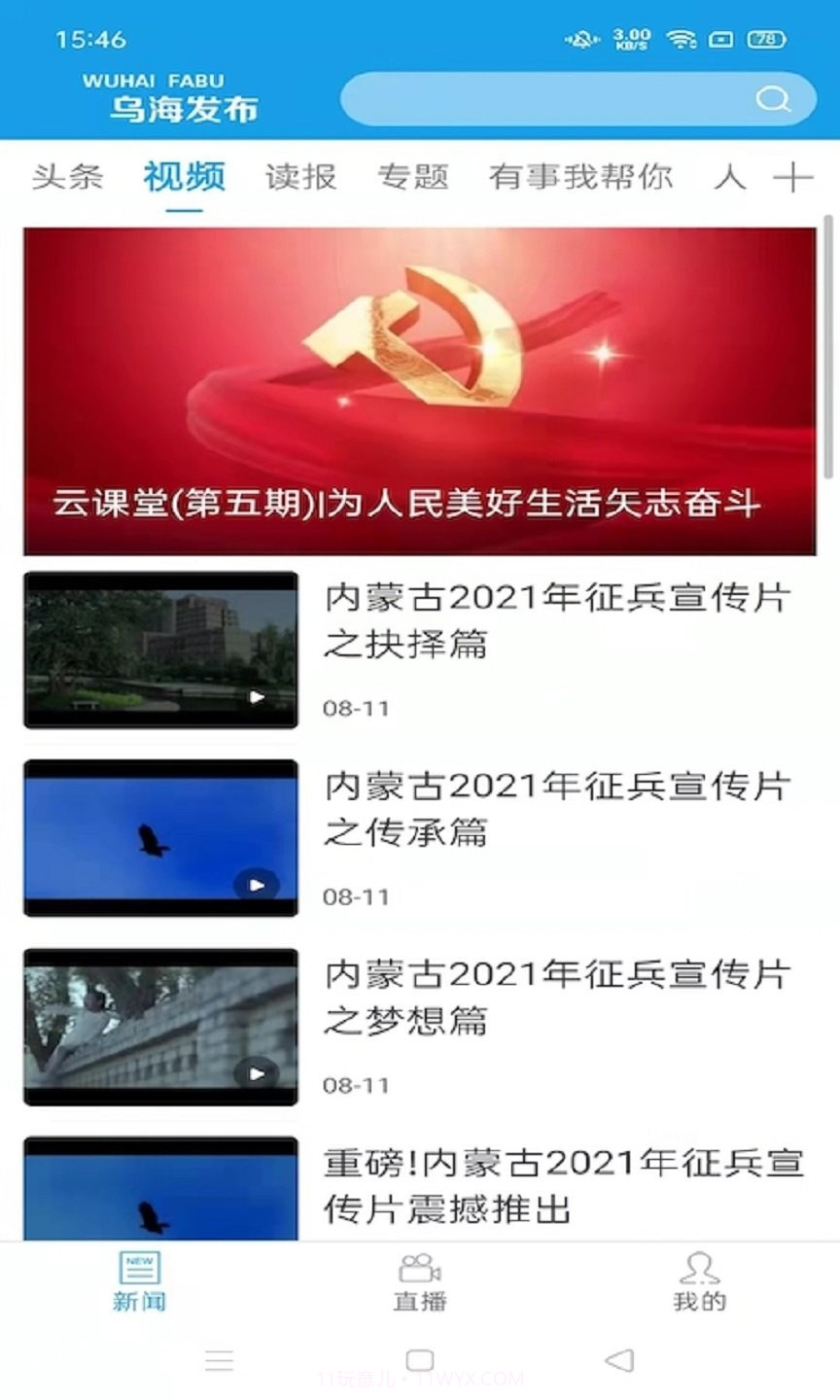Viewport: 840px width, 1400px height.
Task: Tap the Wi-Fi status bar icon
Action: click(681, 37)
